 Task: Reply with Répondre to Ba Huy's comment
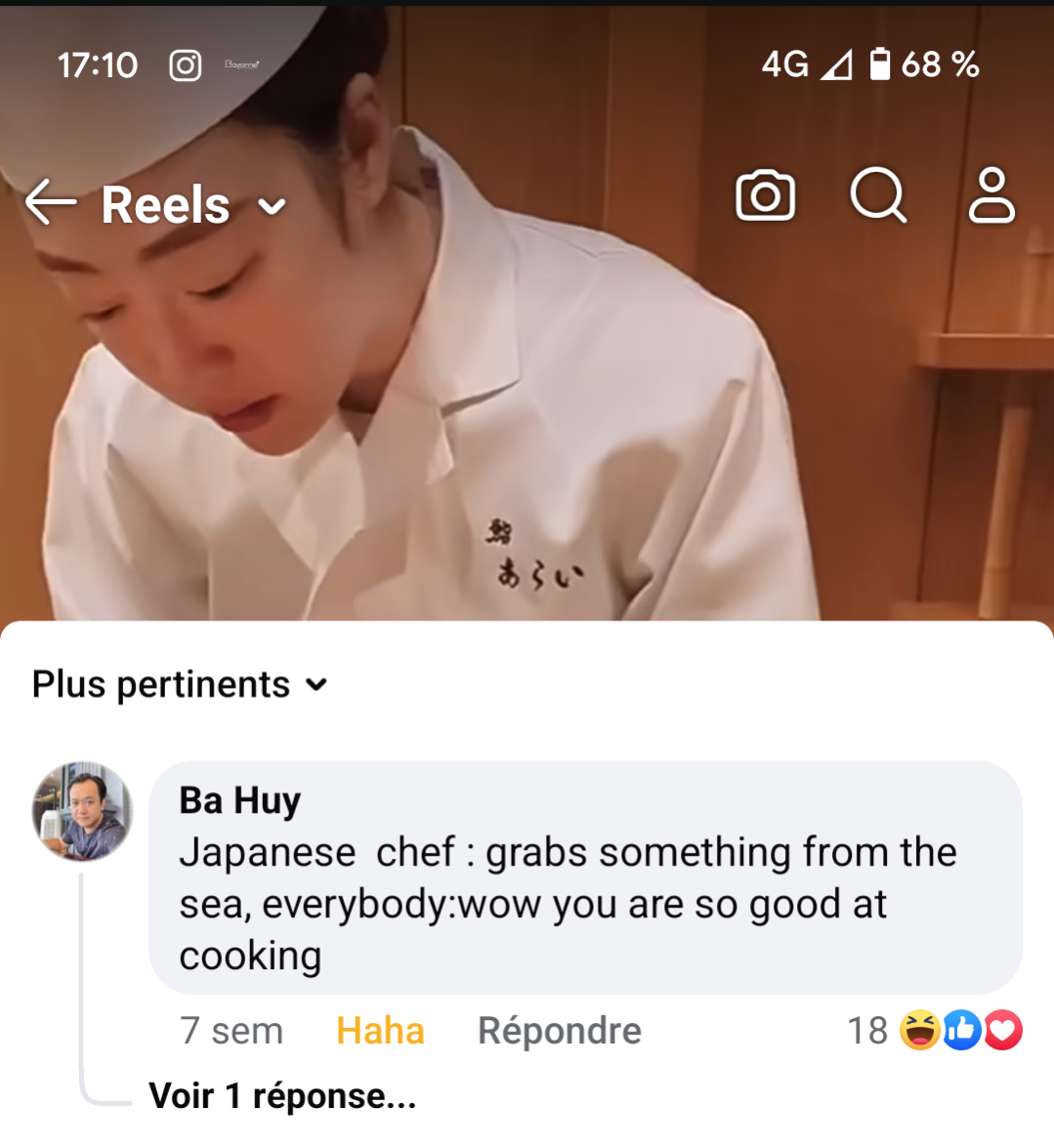[x=559, y=1031]
